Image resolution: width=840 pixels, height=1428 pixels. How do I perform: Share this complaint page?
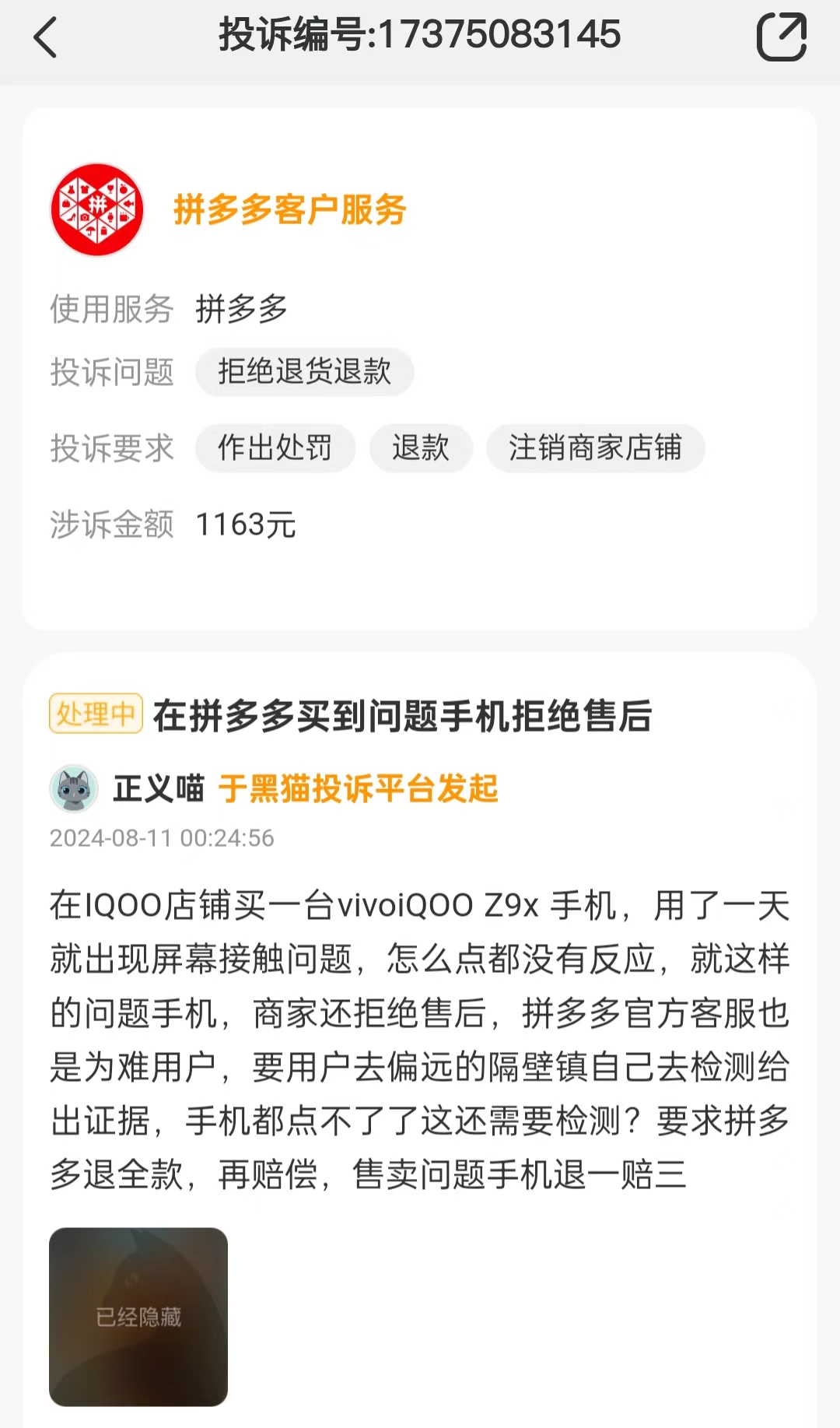[781, 37]
